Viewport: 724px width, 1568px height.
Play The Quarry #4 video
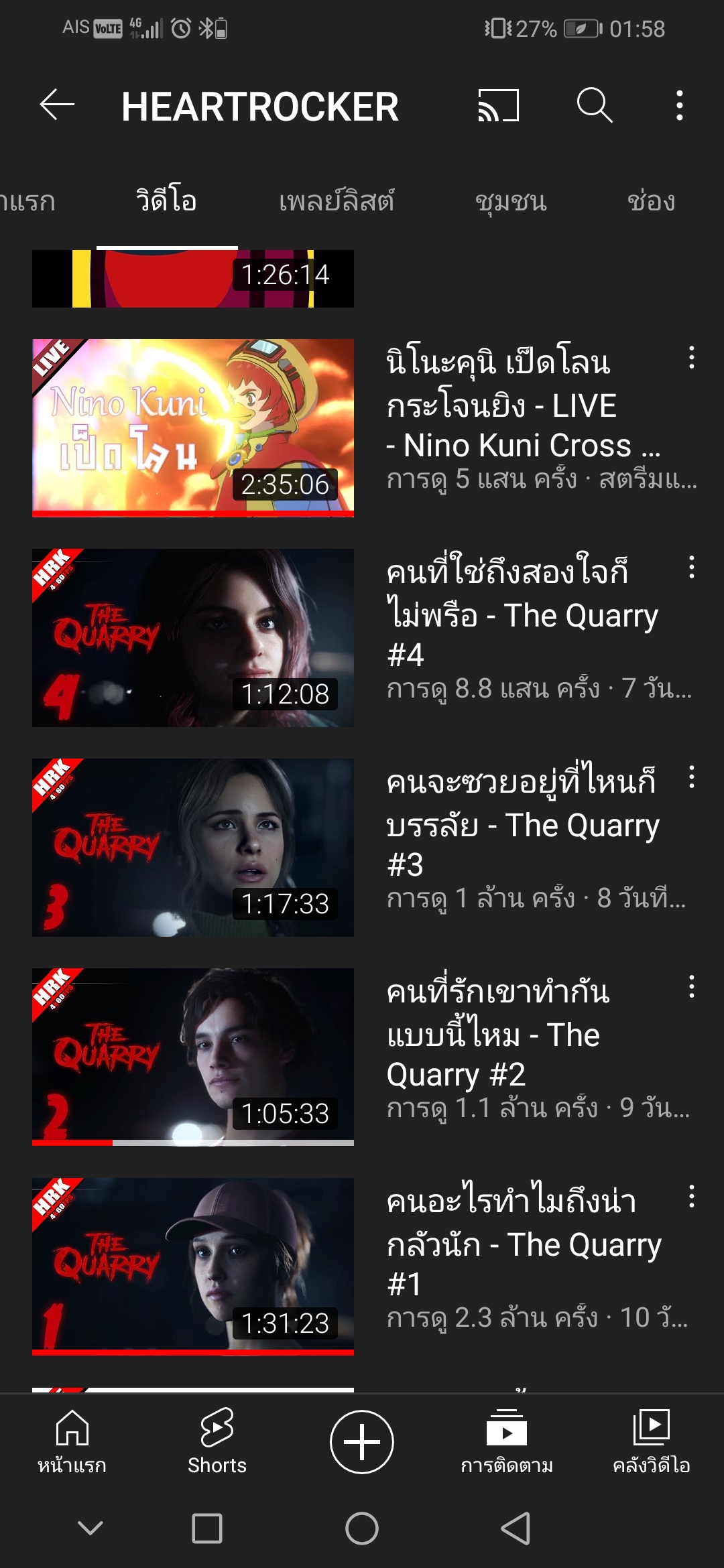(193, 637)
